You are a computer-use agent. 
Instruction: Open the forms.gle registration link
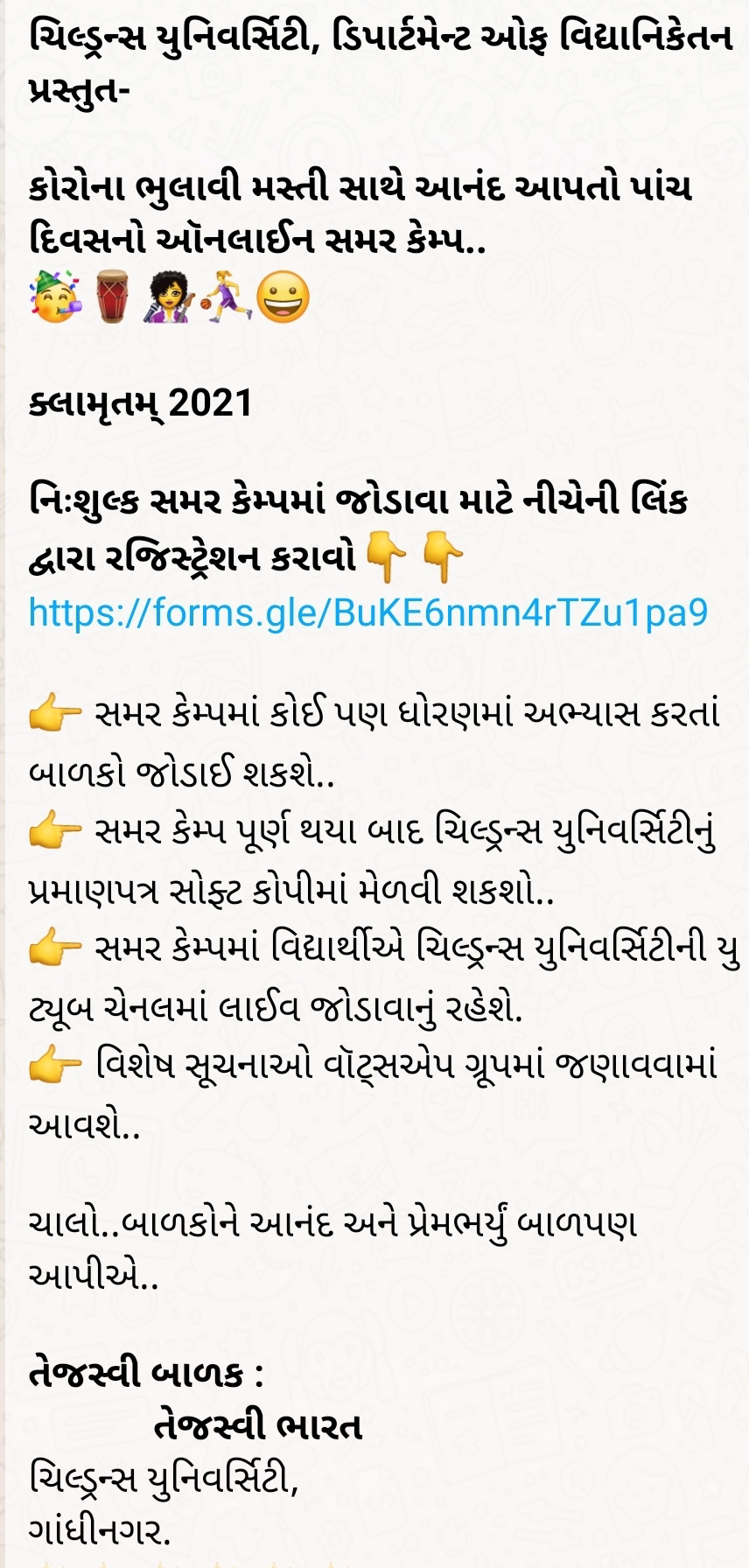[x=367, y=613]
